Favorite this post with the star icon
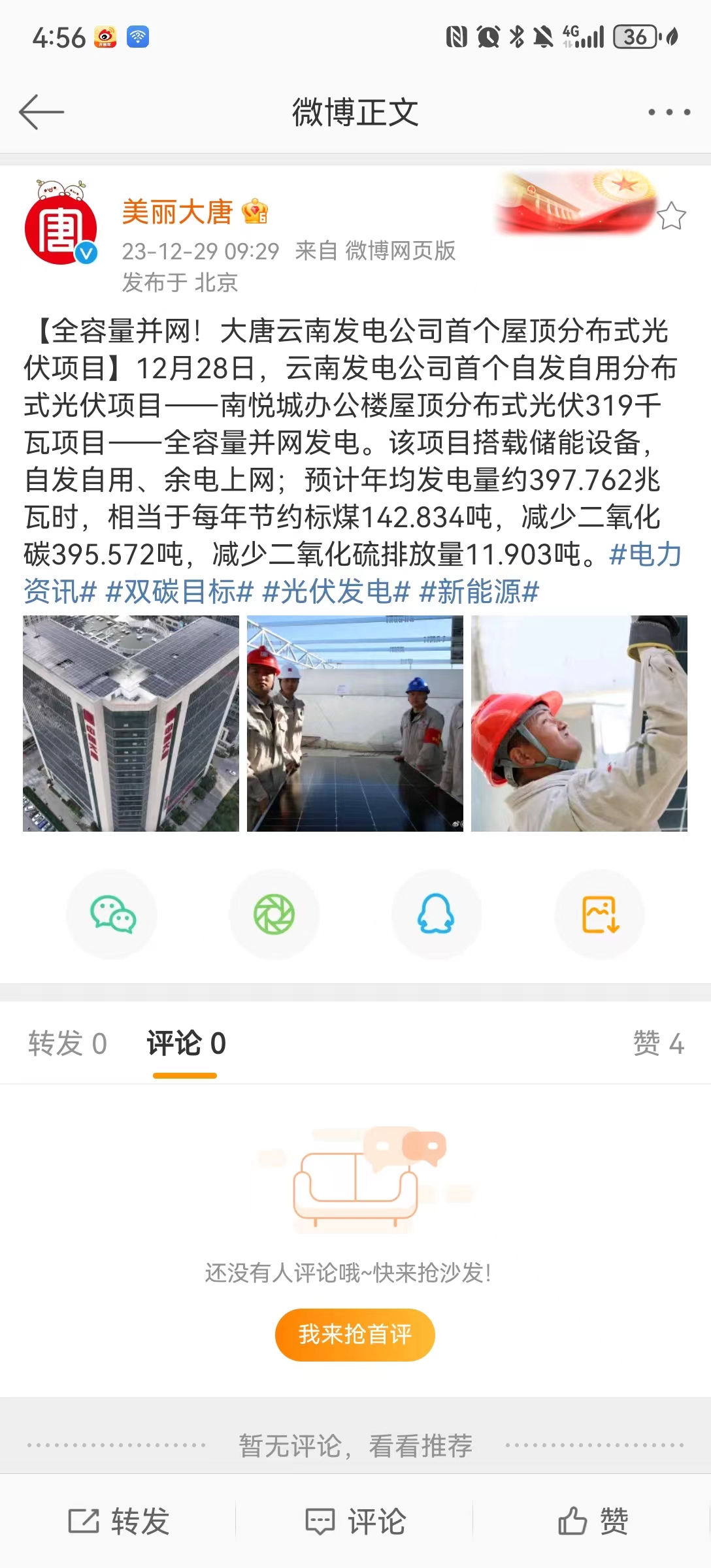Image resolution: width=711 pixels, height=1568 pixels. [670, 216]
